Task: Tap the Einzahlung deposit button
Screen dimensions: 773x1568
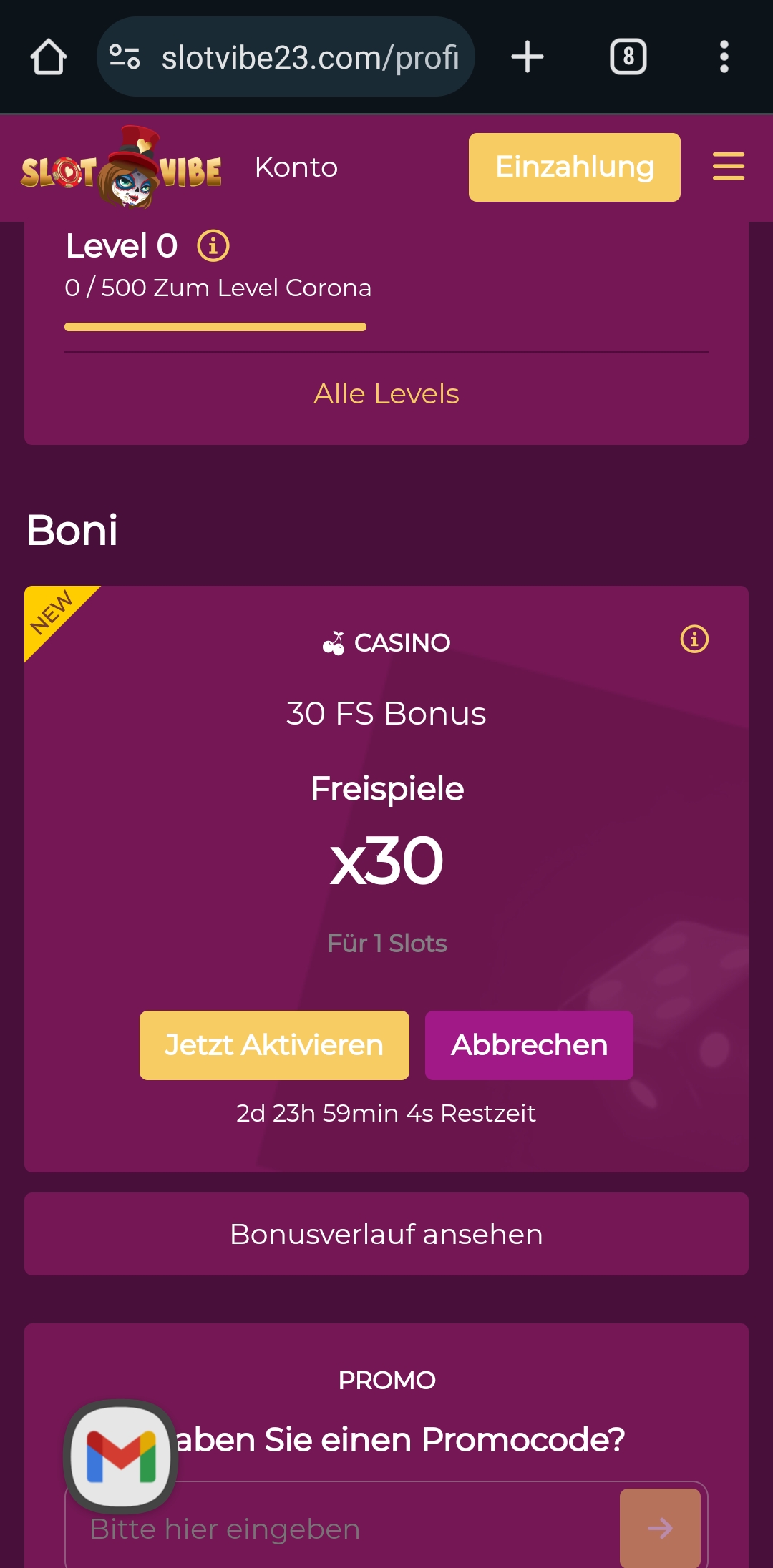Action: [574, 167]
